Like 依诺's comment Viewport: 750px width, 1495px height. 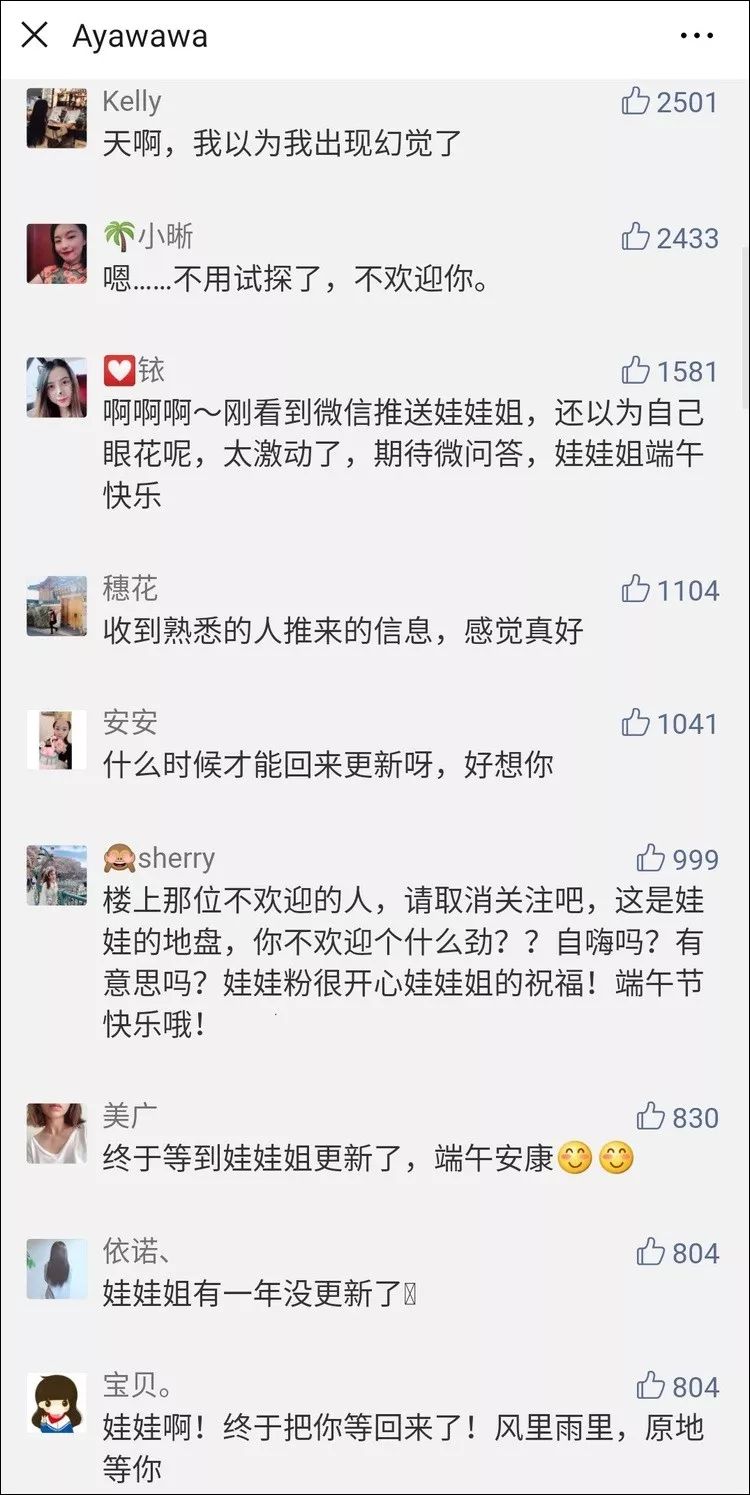pos(651,1252)
